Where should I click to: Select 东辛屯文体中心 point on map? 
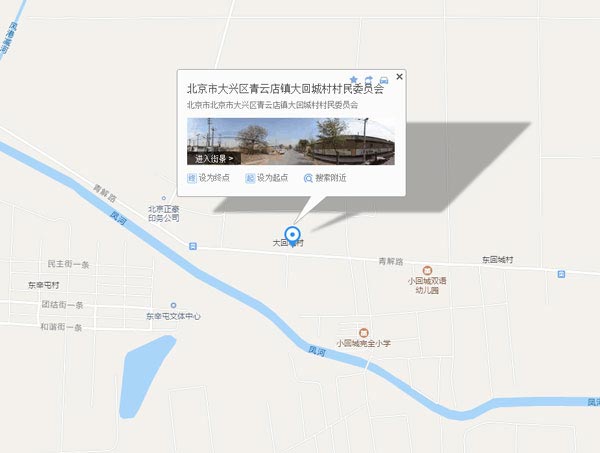tap(173, 306)
